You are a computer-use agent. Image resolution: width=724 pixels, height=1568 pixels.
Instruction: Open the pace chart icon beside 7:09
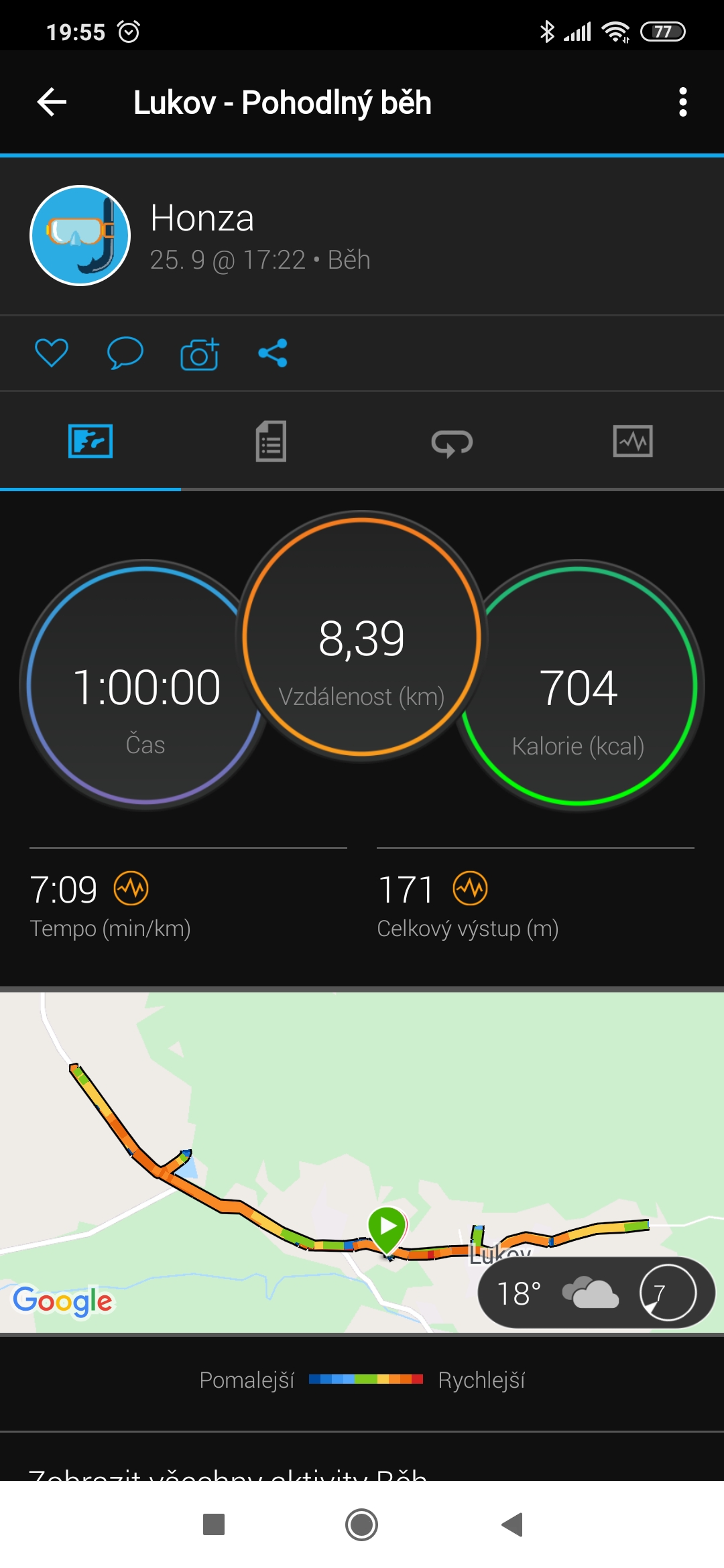[x=131, y=889]
